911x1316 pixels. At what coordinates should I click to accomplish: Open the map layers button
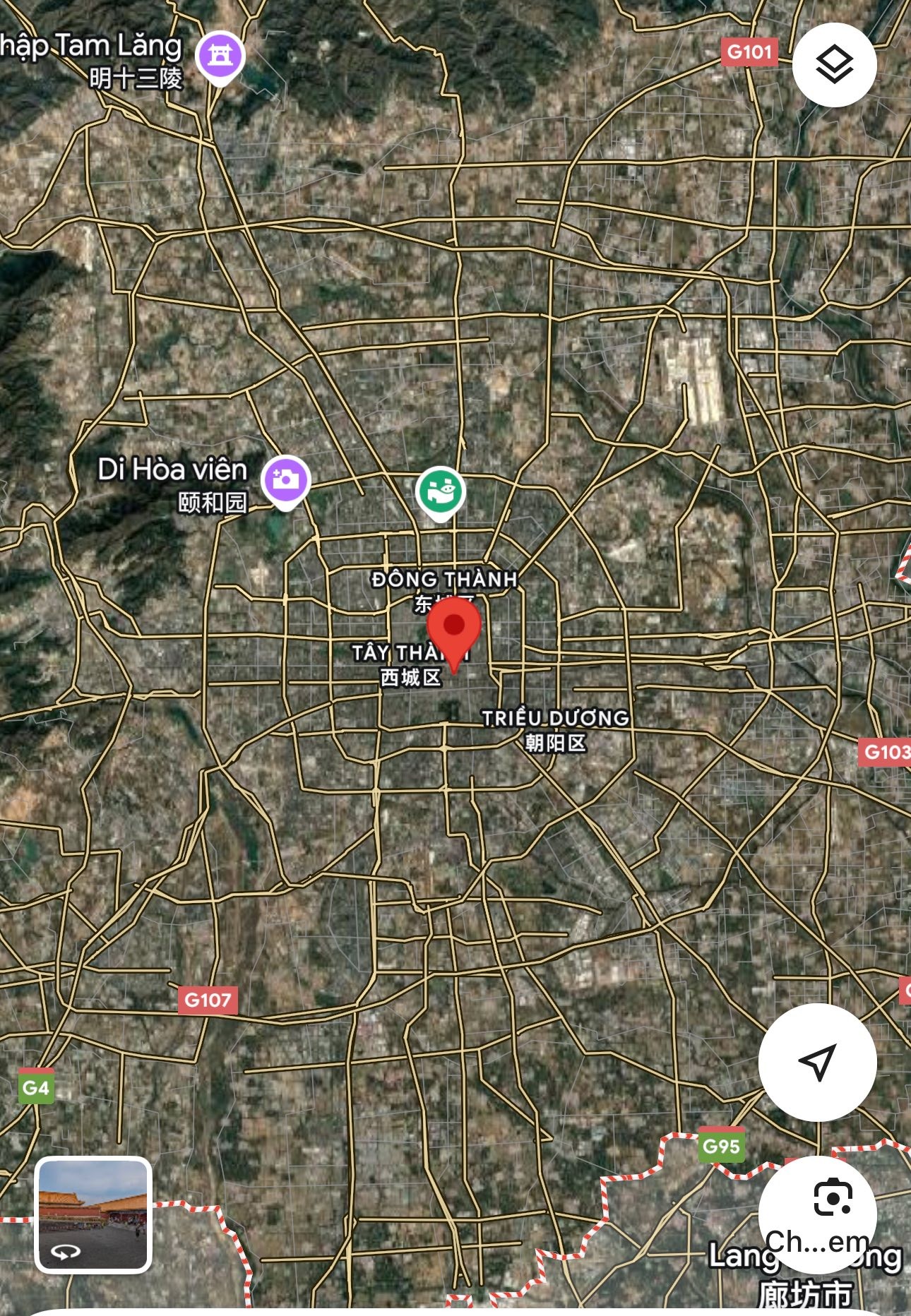coord(834,65)
